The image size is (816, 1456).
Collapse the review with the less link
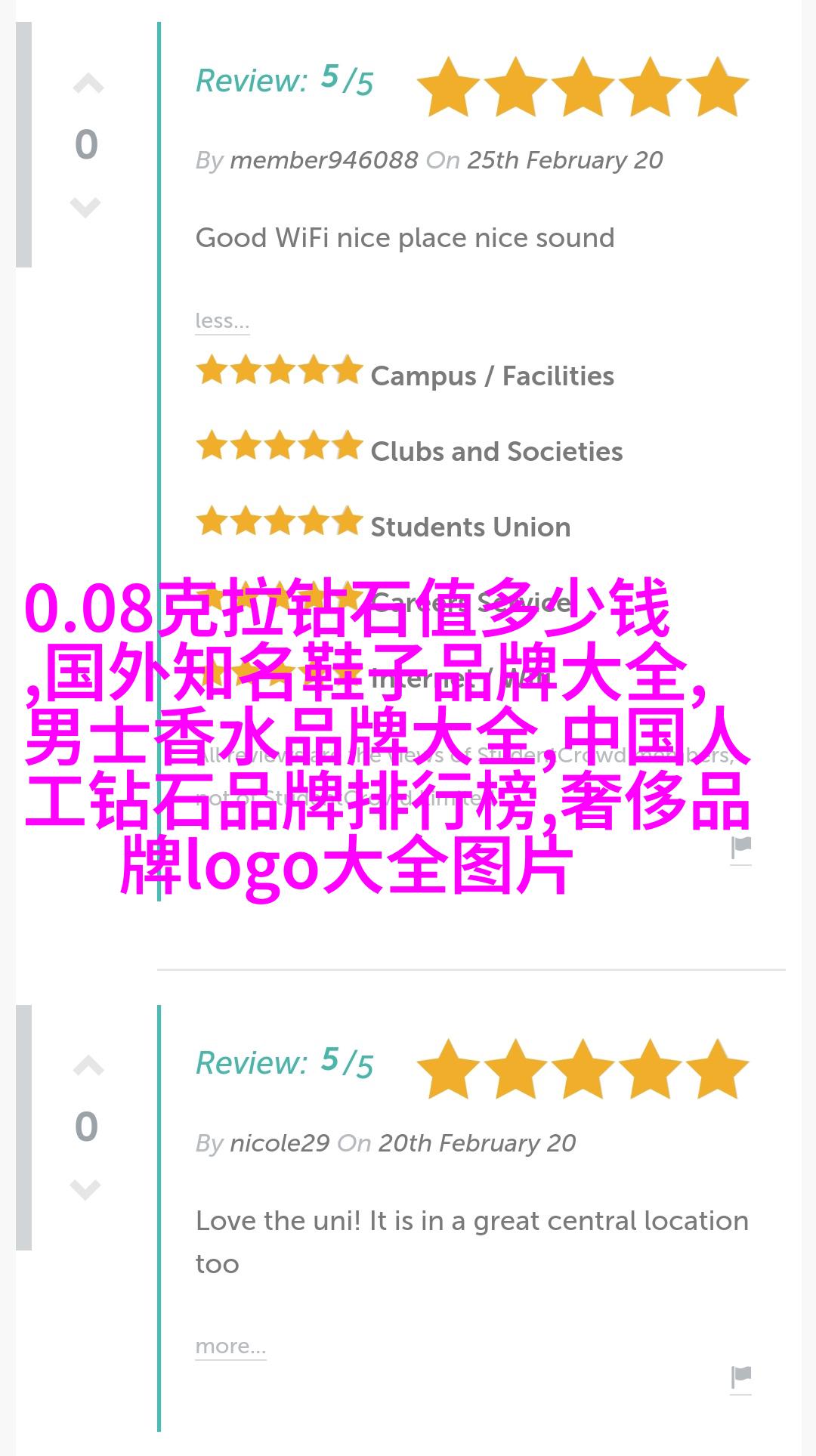(221, 321)
